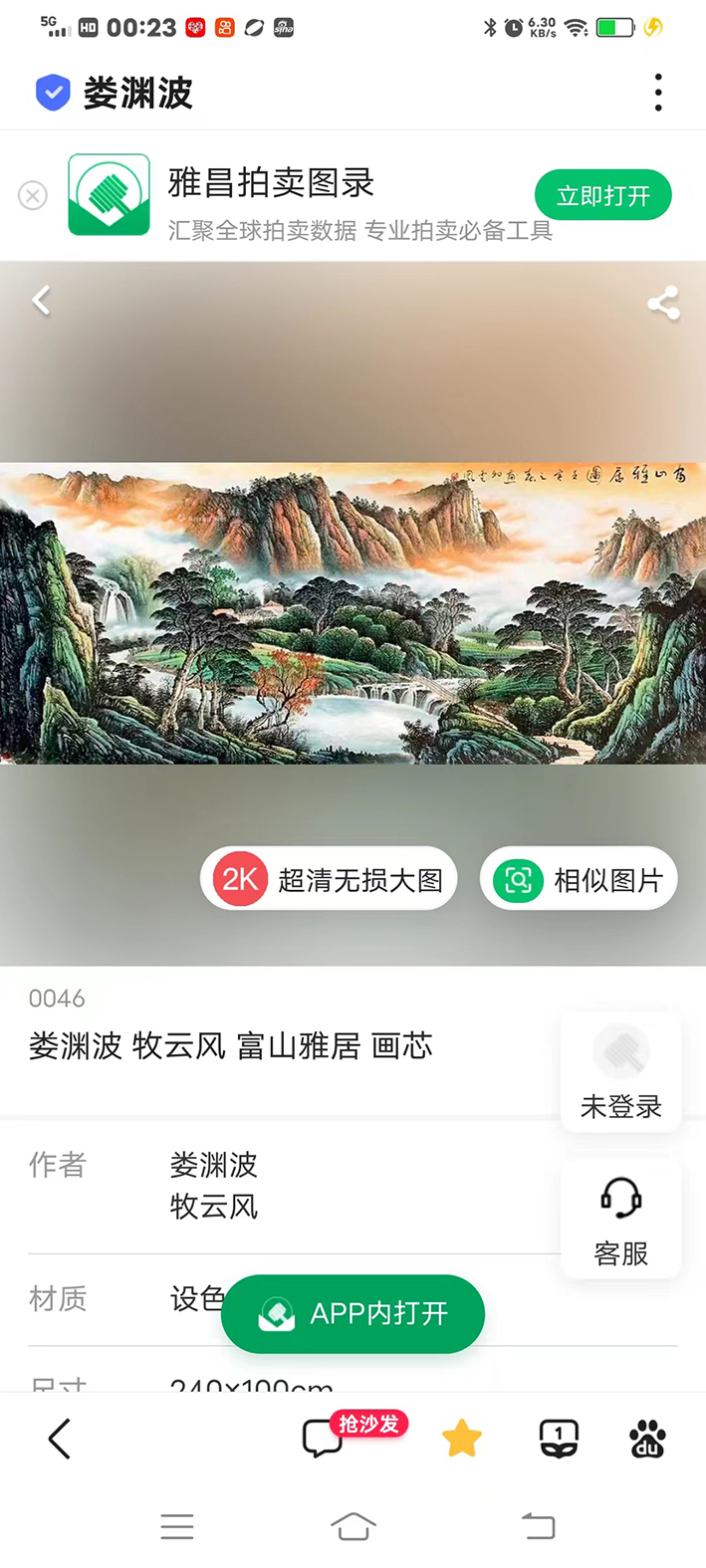Contact 客服 customer service
The image size is (706, 1568).
pos(620,1218)
